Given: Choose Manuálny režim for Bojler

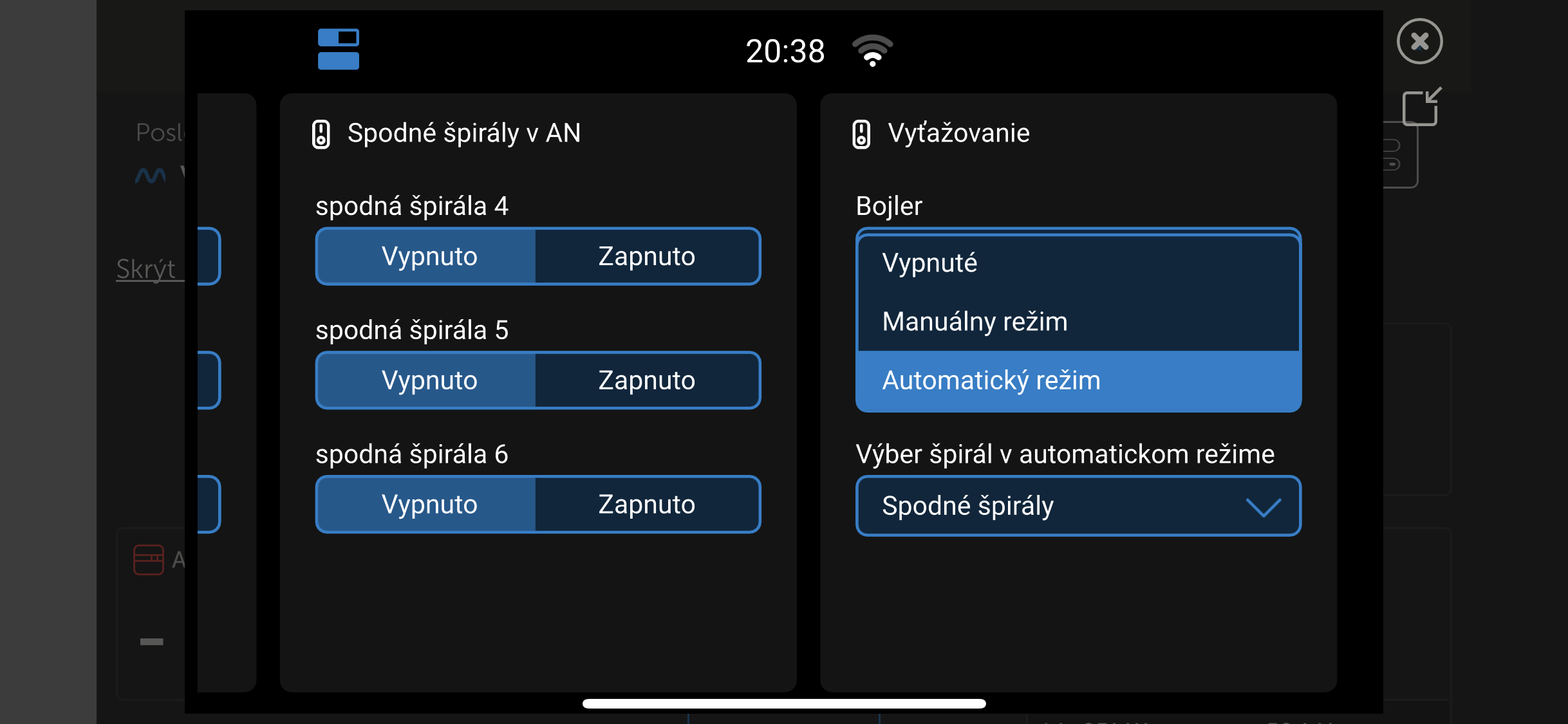Looking at the screenshot, I should [1078, 321].
